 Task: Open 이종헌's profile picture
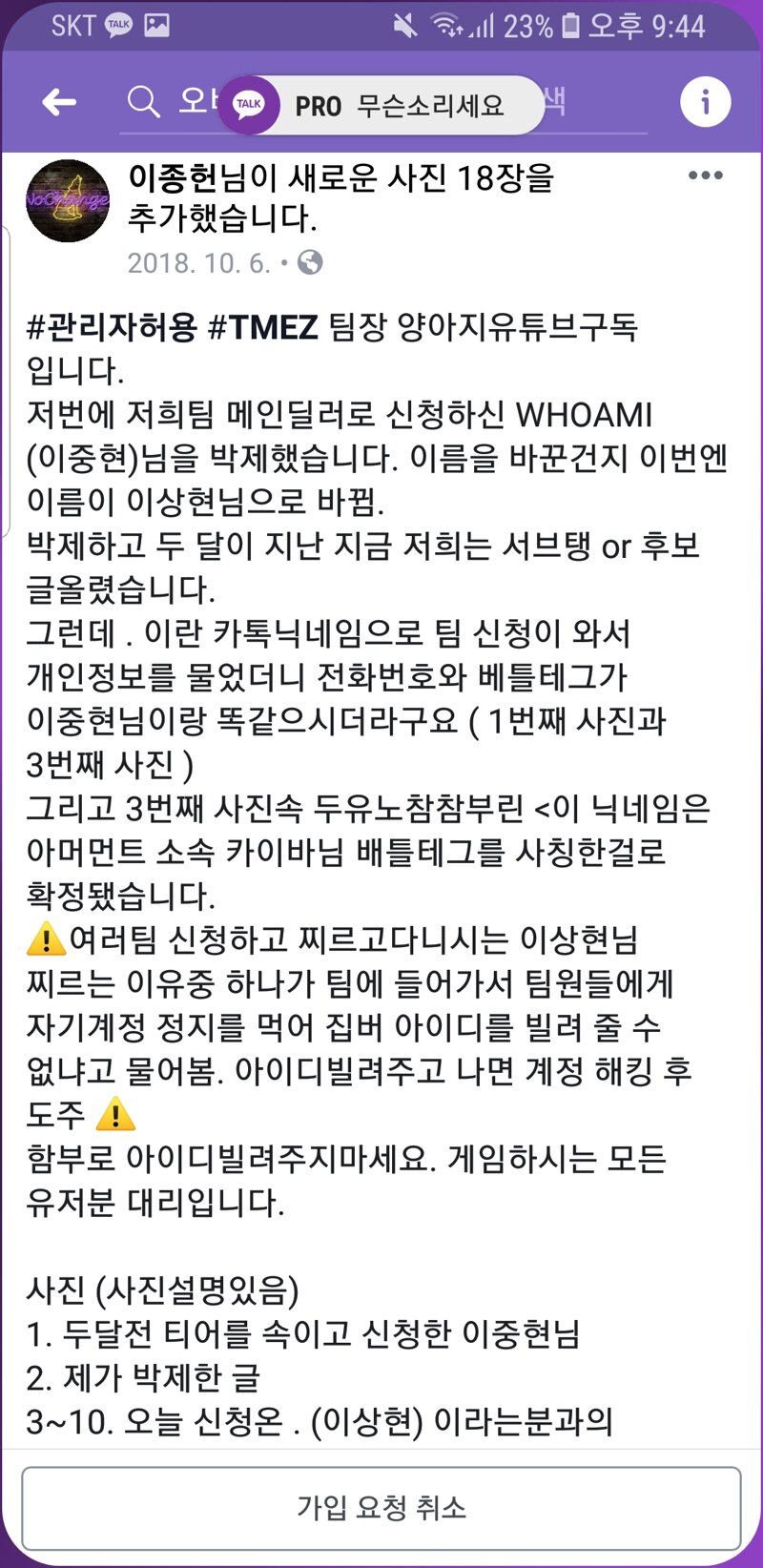click(68, 201)
